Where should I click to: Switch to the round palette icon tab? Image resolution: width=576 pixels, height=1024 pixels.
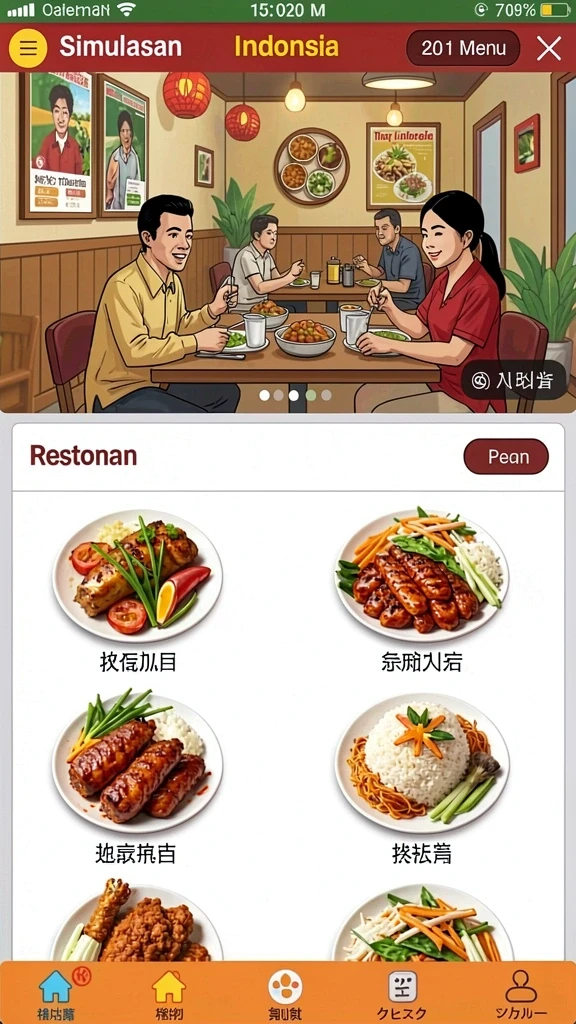[x=285, y=993]
